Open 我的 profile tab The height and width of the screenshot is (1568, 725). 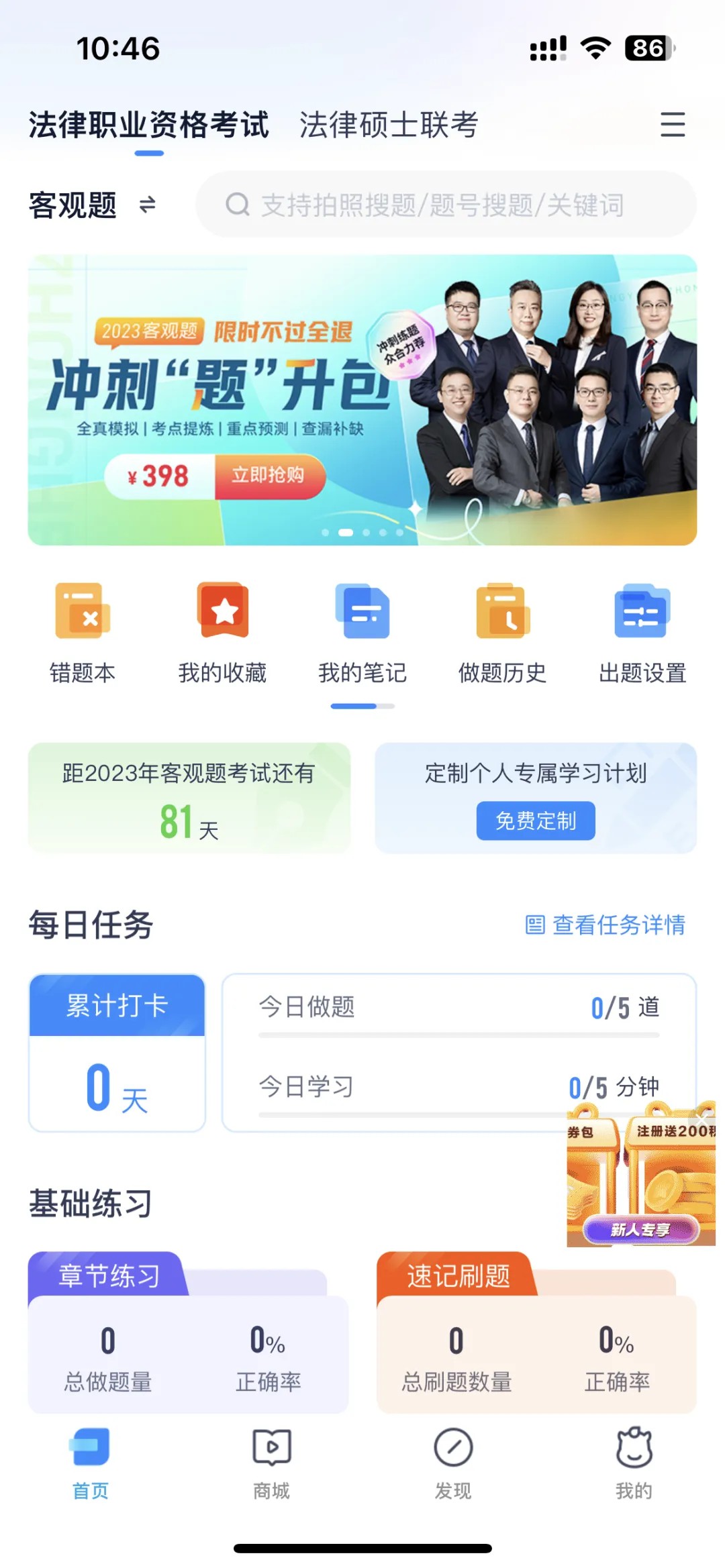coord(634,1464)
